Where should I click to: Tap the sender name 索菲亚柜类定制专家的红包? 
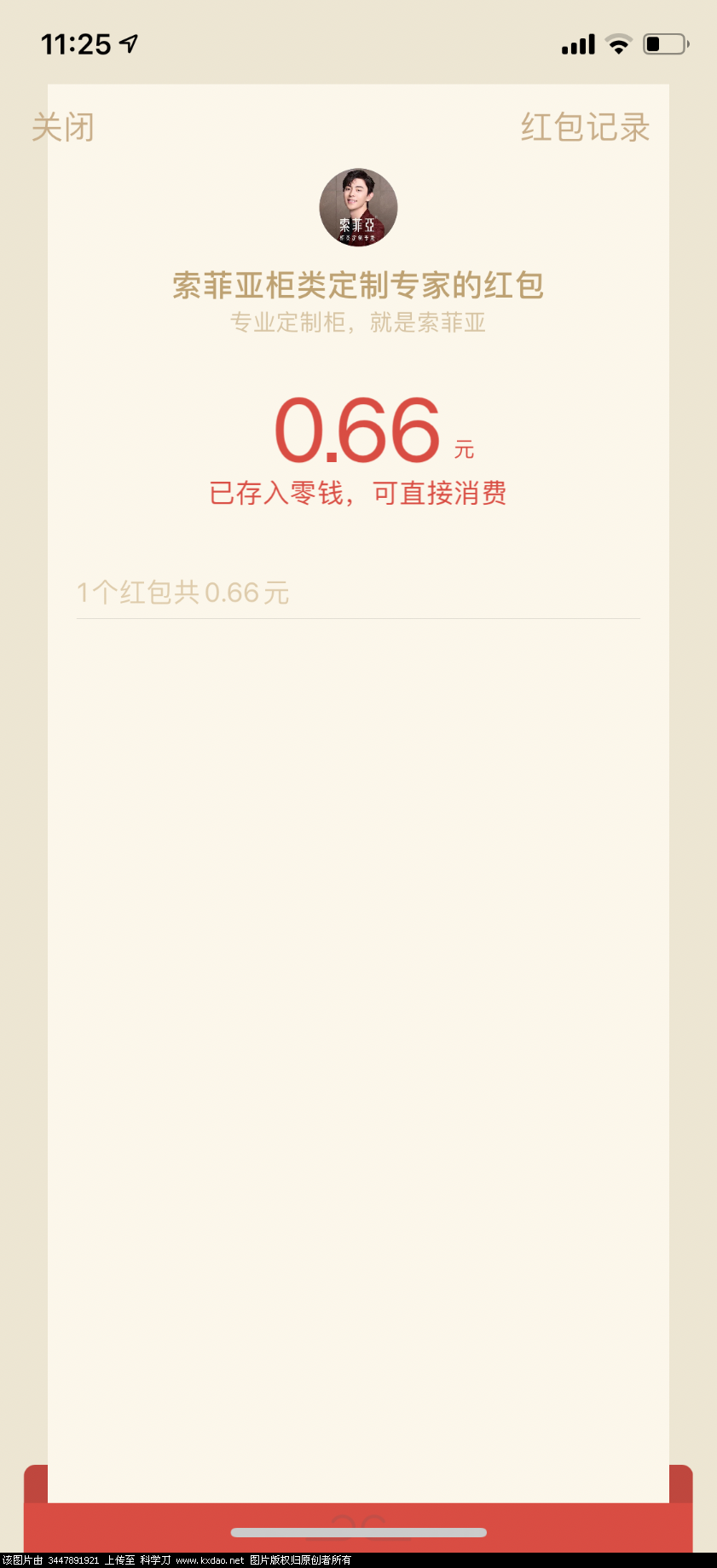pyautogui.click(x=358, y=286)
